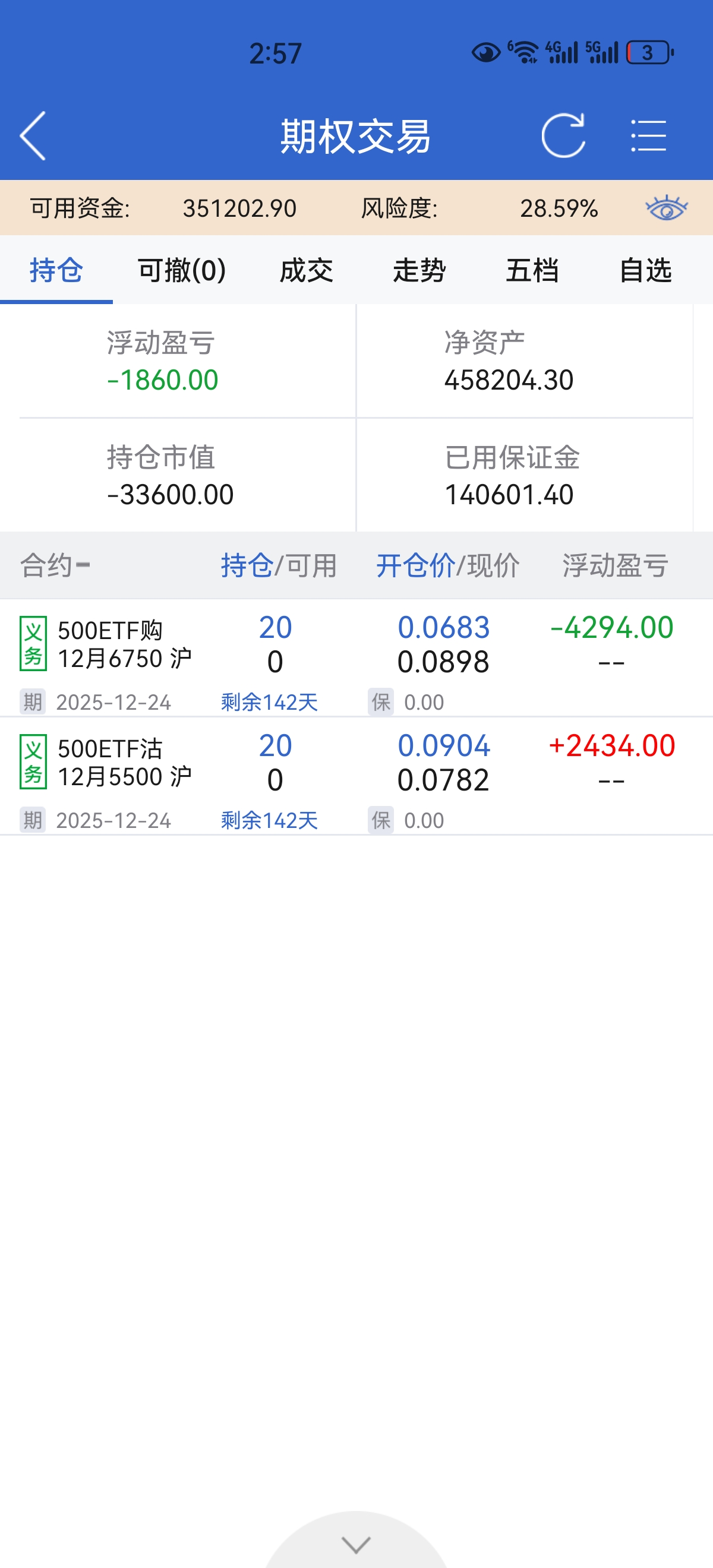Go back from 期权交易 page
The image size is (713, 1568).
pos(33,136)
